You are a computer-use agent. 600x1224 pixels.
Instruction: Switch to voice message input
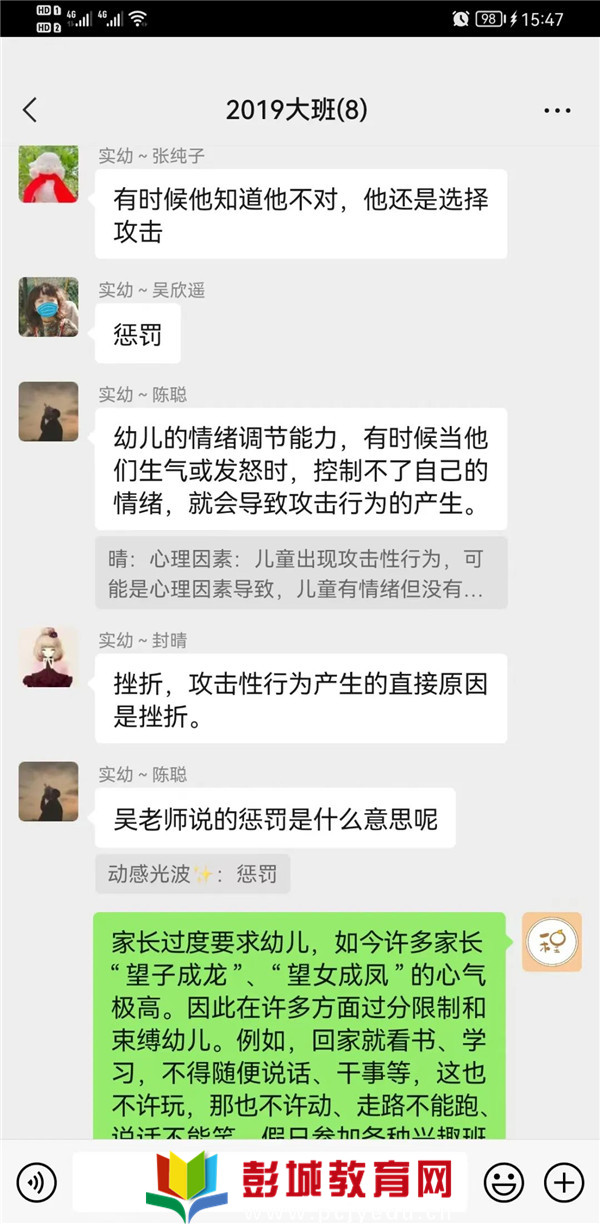[36, 1183]
